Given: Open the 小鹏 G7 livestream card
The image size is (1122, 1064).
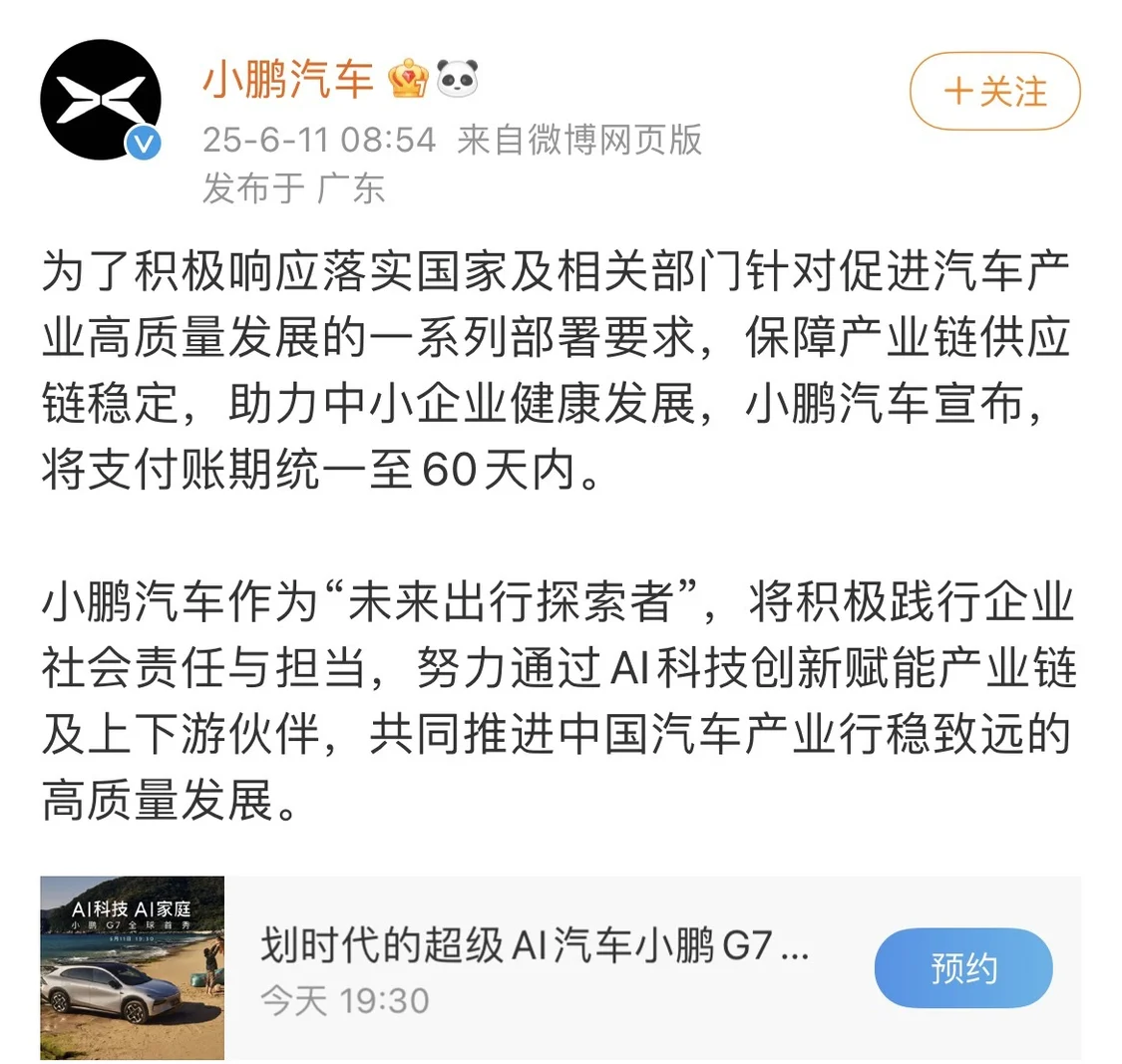Looking at the screenshot, I should (x=534, y=967).
